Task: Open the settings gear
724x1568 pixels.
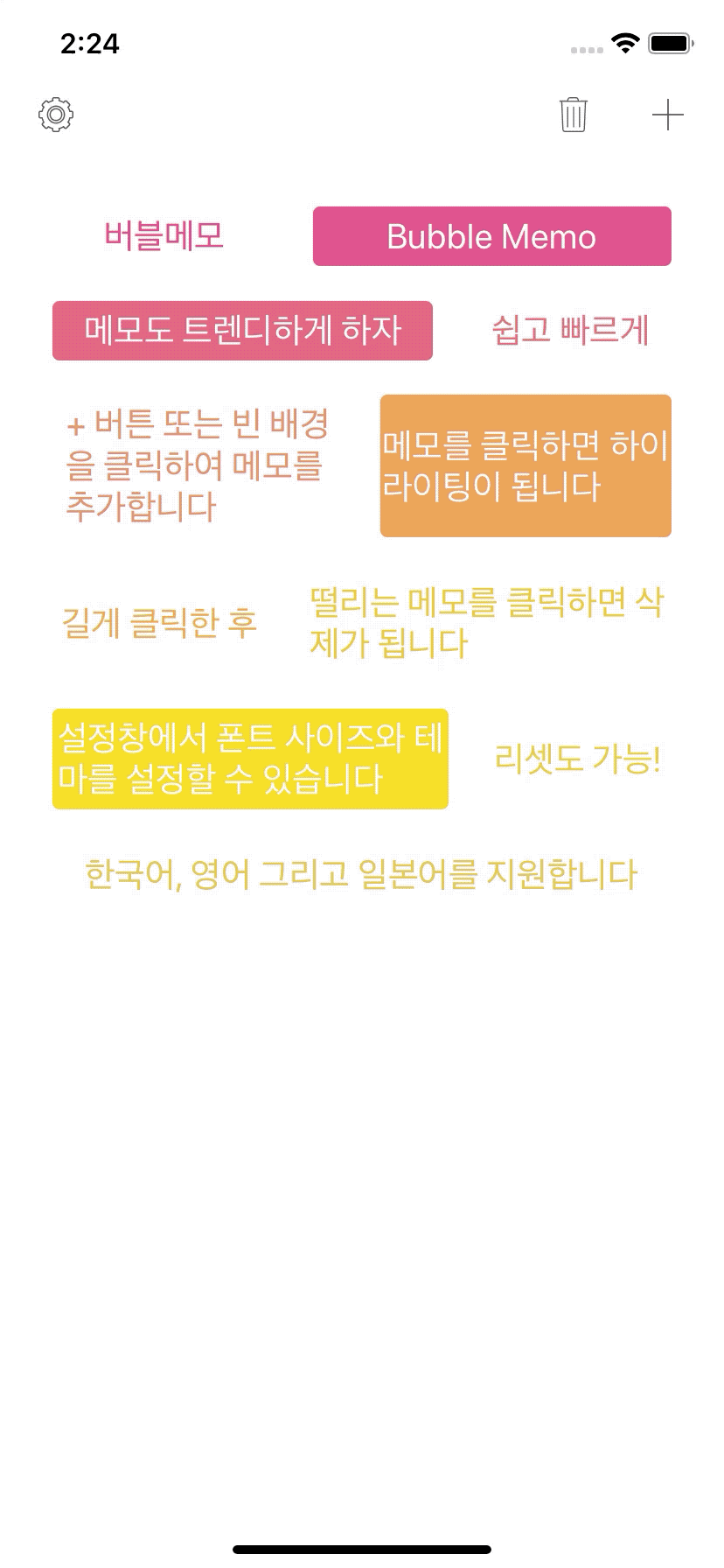Action: click(56, 115)
